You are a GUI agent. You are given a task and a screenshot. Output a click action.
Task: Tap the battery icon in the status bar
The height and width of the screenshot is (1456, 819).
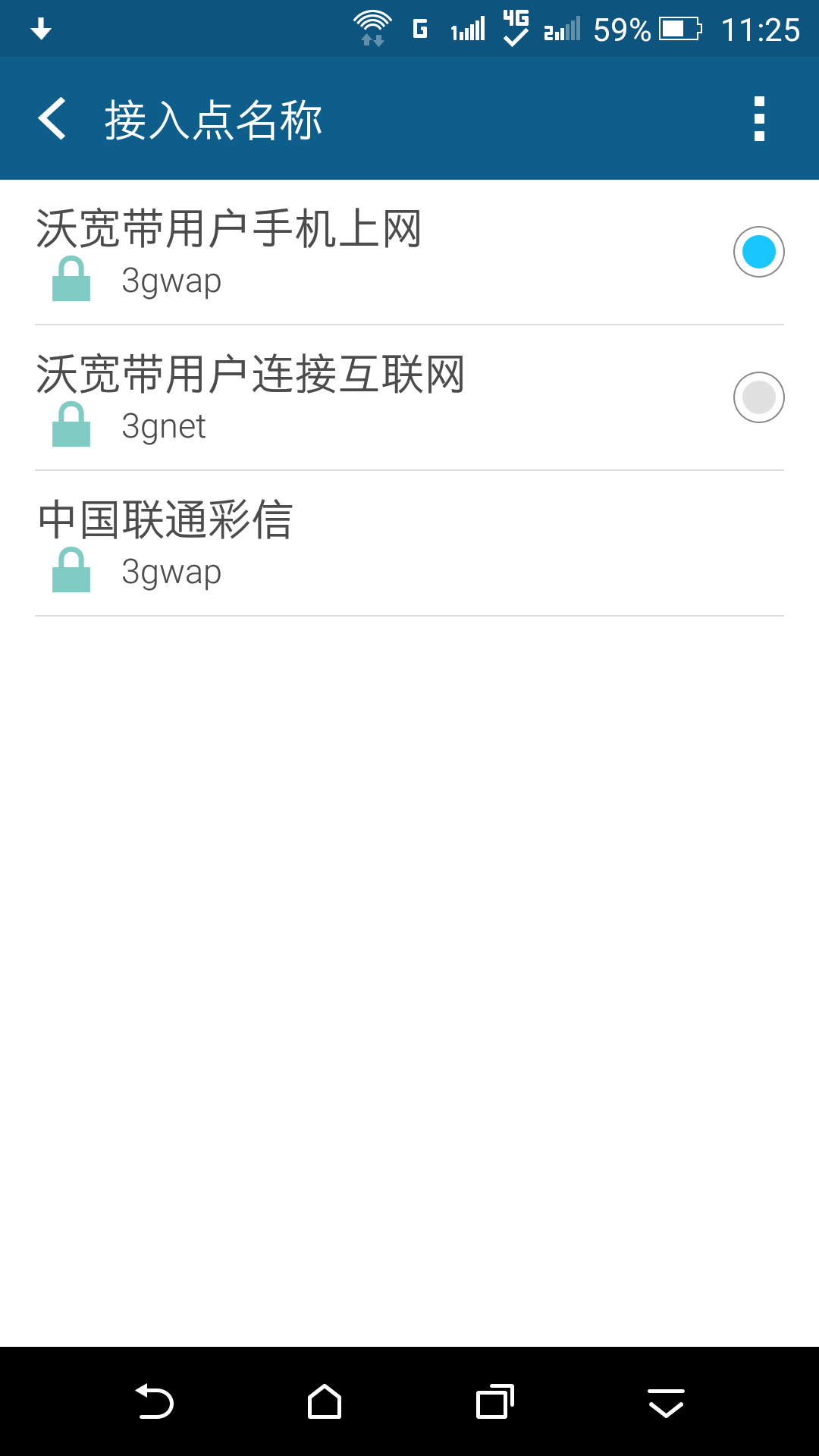pyautogui.click(x=674, y=28)
